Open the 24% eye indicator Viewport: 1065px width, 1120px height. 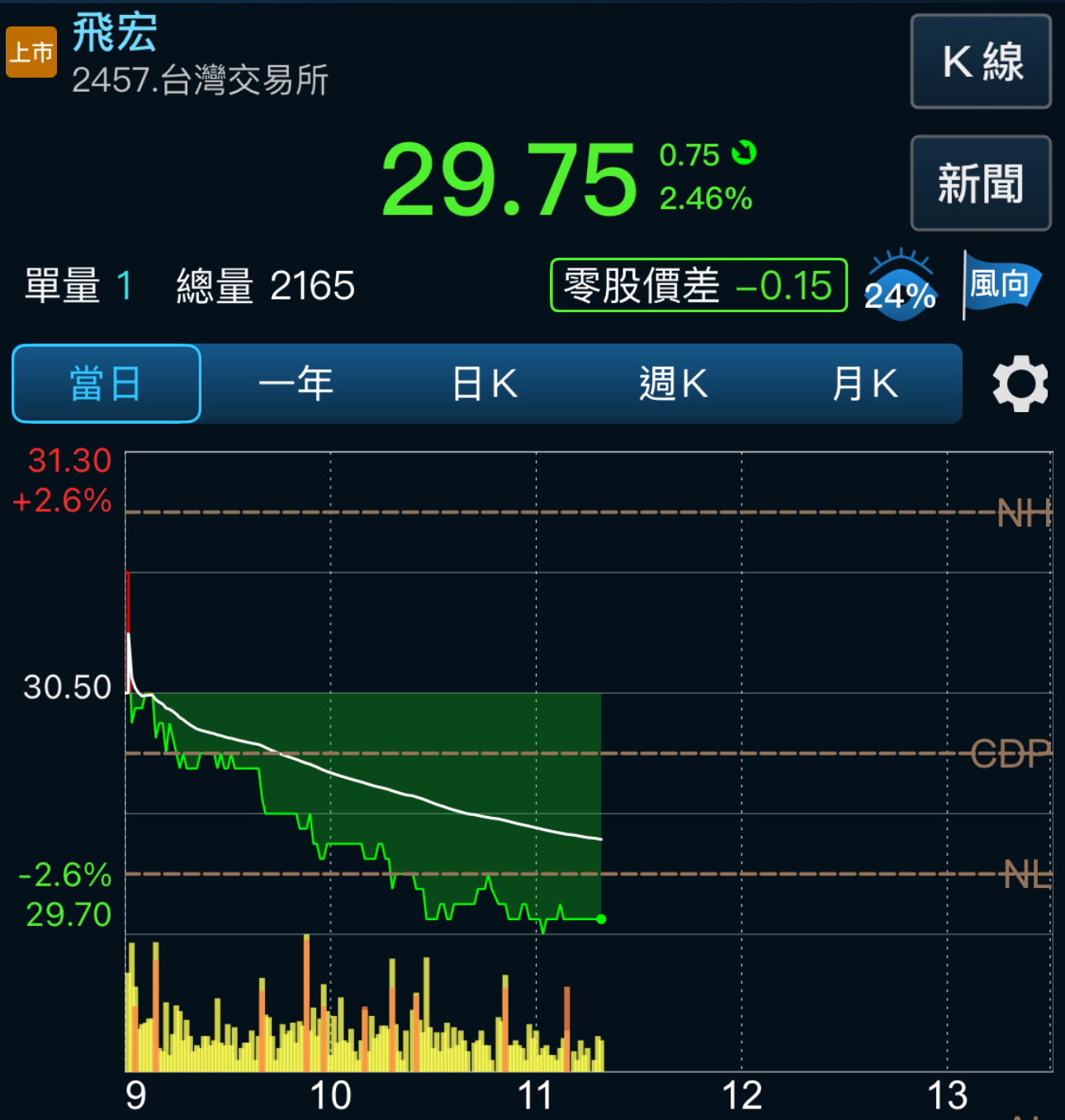coord(900,286)
